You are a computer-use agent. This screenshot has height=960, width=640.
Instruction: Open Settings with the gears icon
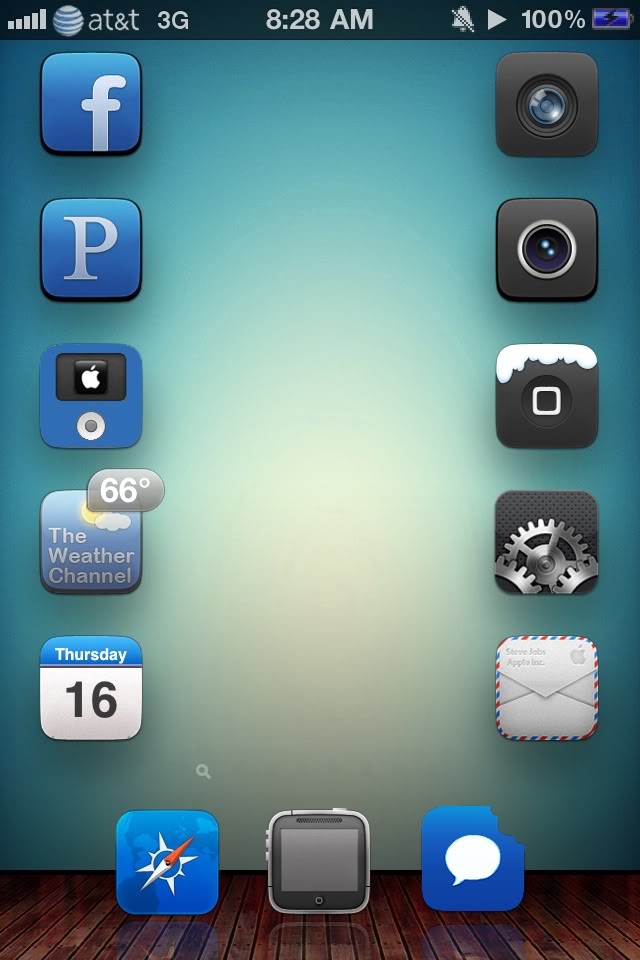(x=547, y=542)
